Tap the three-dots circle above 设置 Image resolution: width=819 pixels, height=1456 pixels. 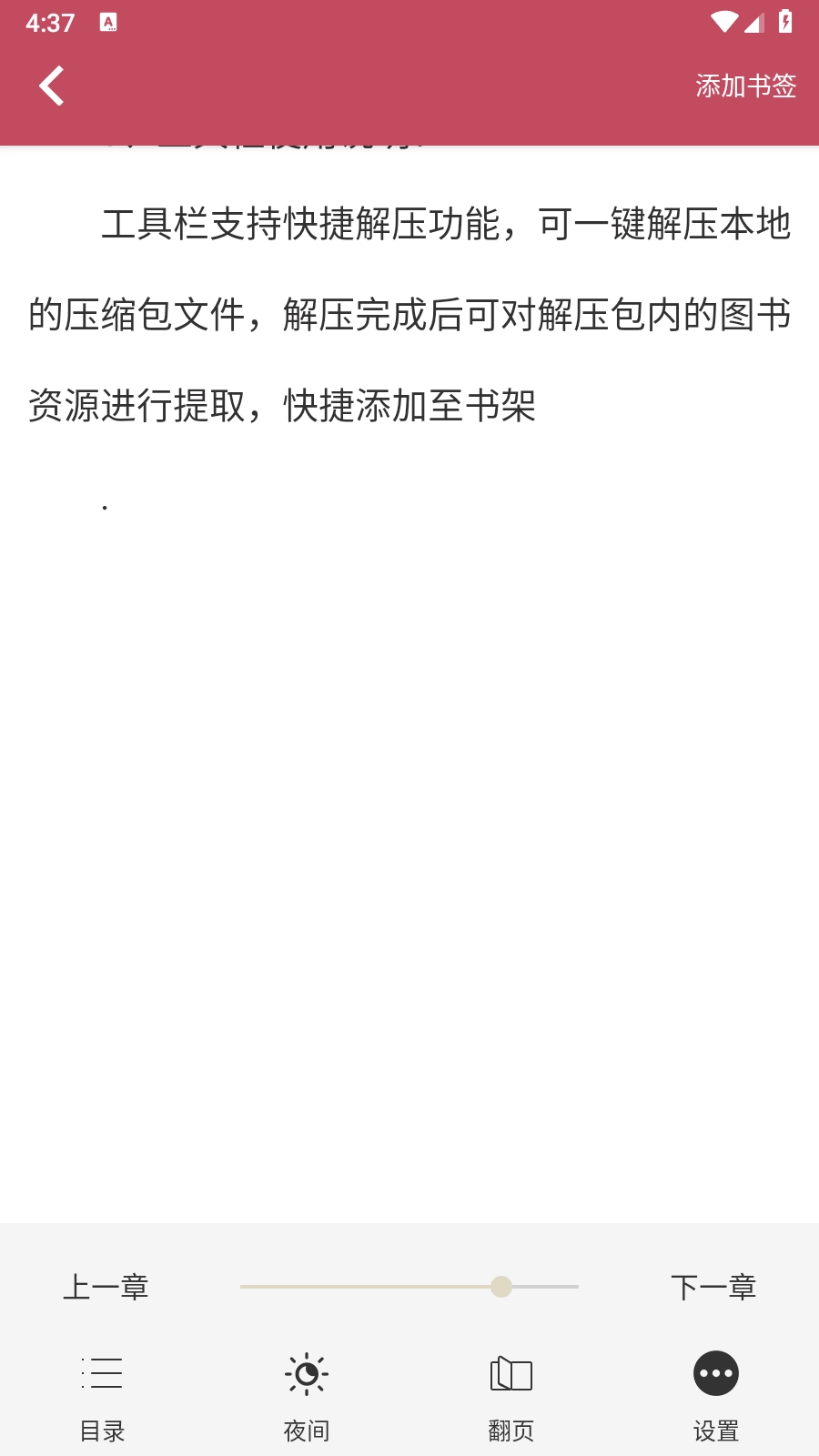pos(716,1373)
